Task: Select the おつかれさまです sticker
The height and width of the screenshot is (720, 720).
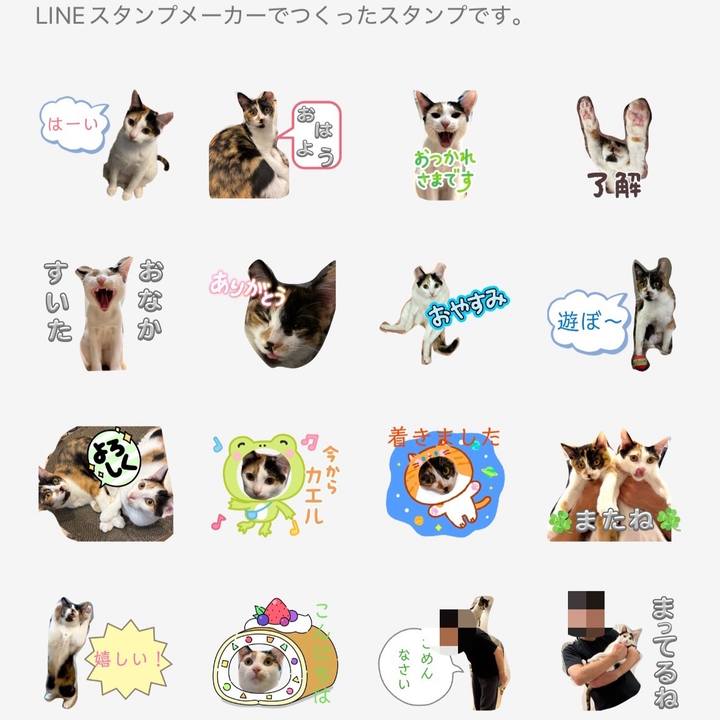Action: (x=444, y=144)
